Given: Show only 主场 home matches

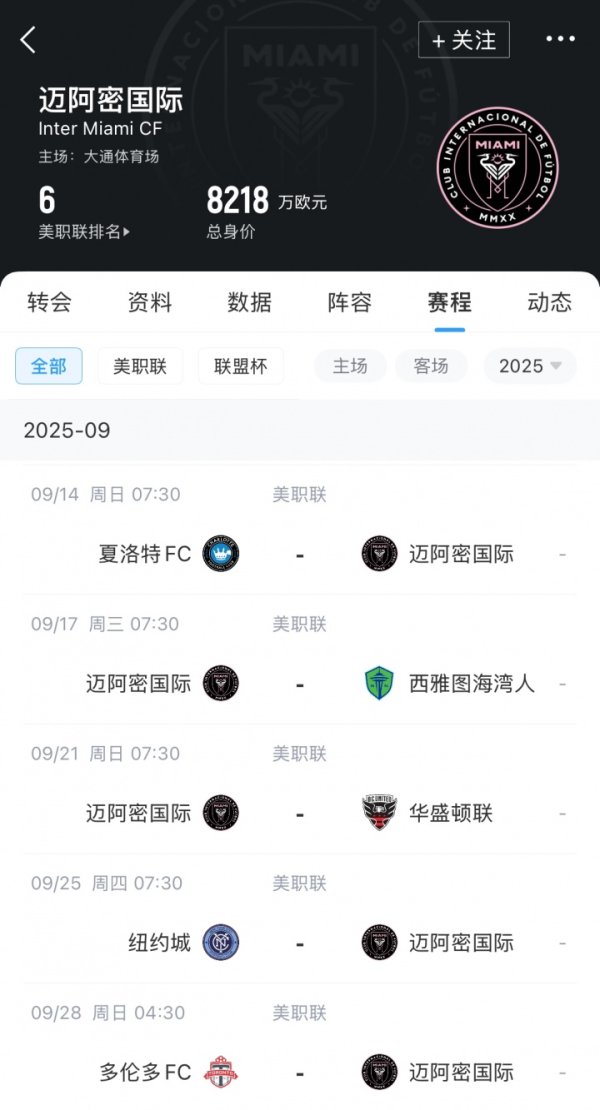Looking at the screenshot, I should pos(350,366).
